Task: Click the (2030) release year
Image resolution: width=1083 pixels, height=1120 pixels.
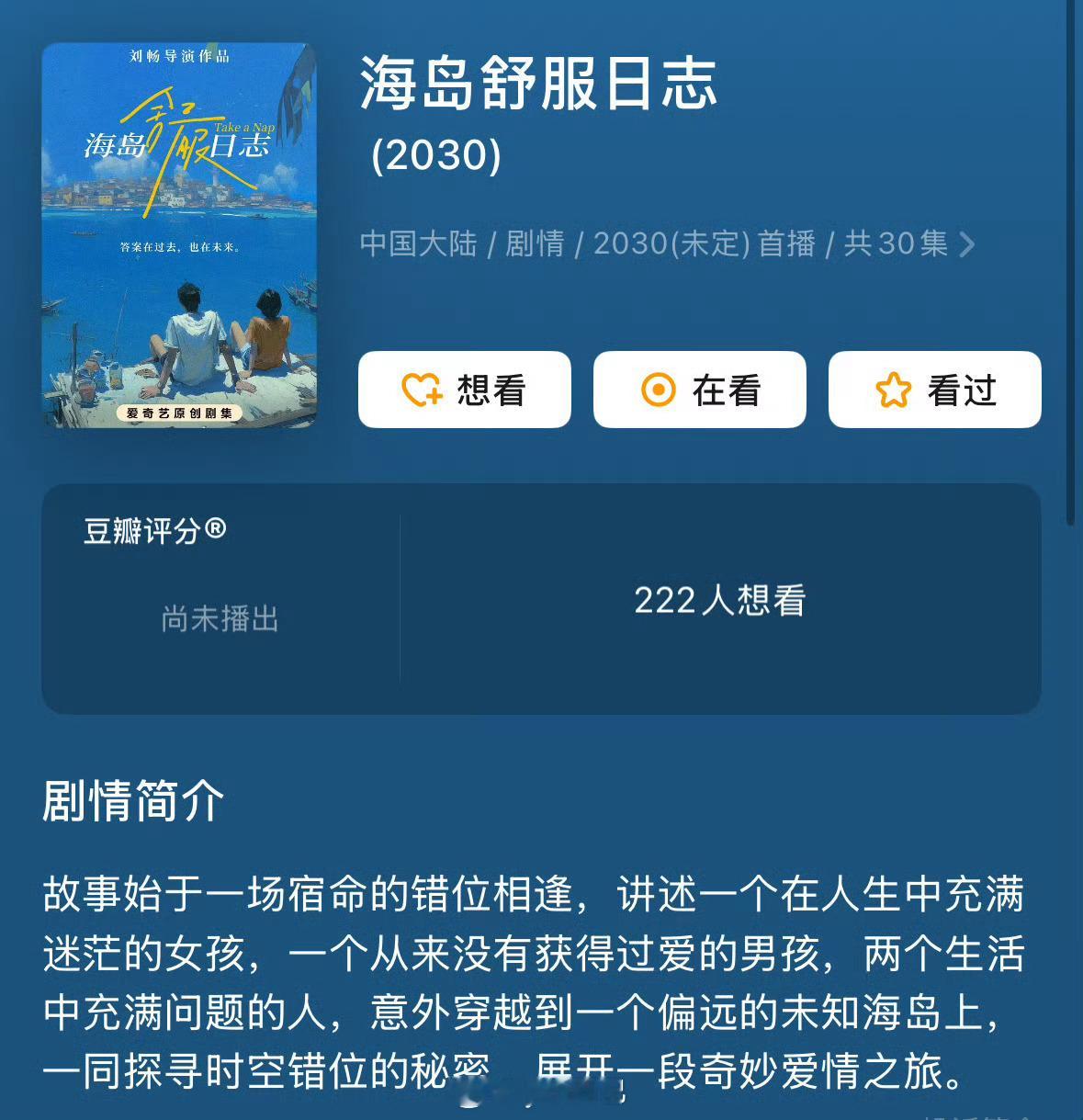Action: (x=435, y=154)
